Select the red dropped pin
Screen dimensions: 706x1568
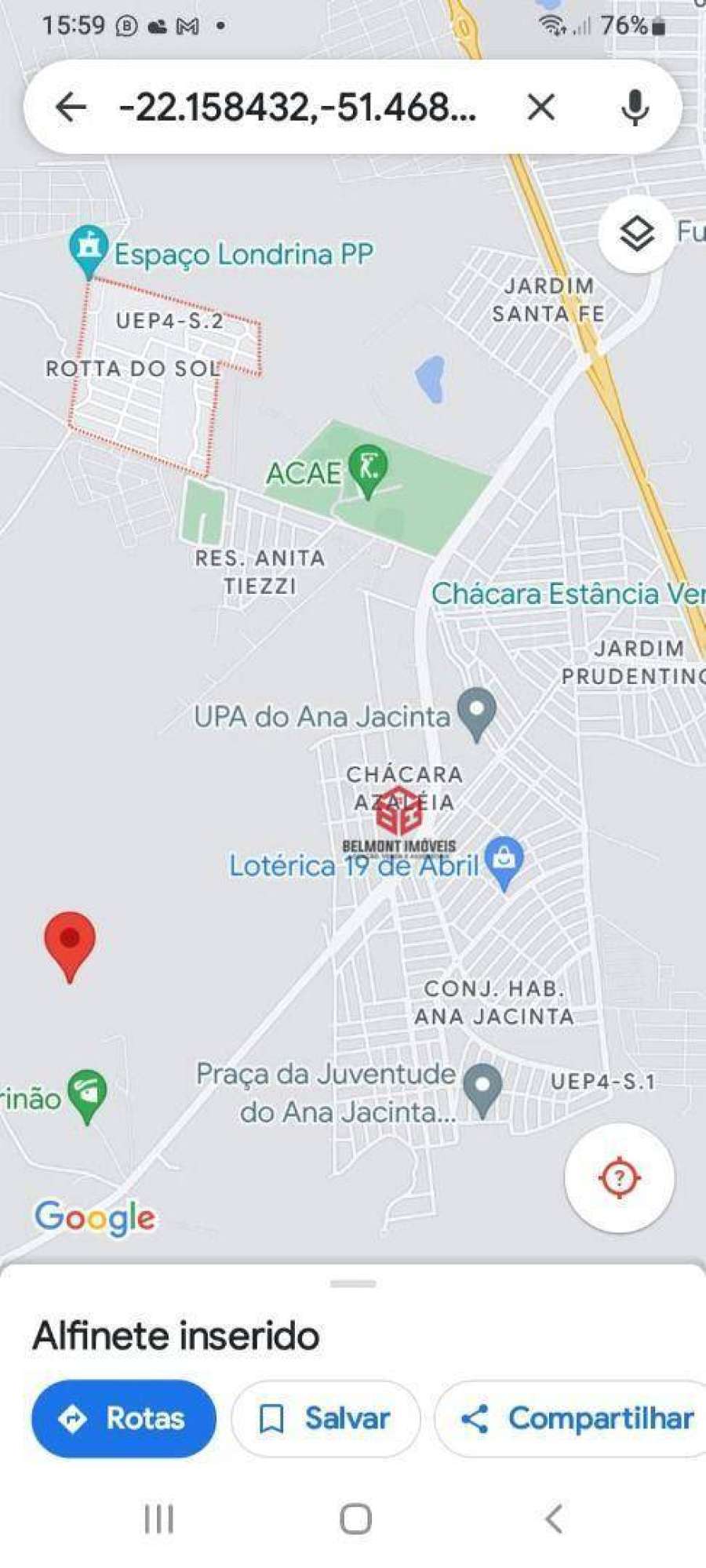[70, 946]
